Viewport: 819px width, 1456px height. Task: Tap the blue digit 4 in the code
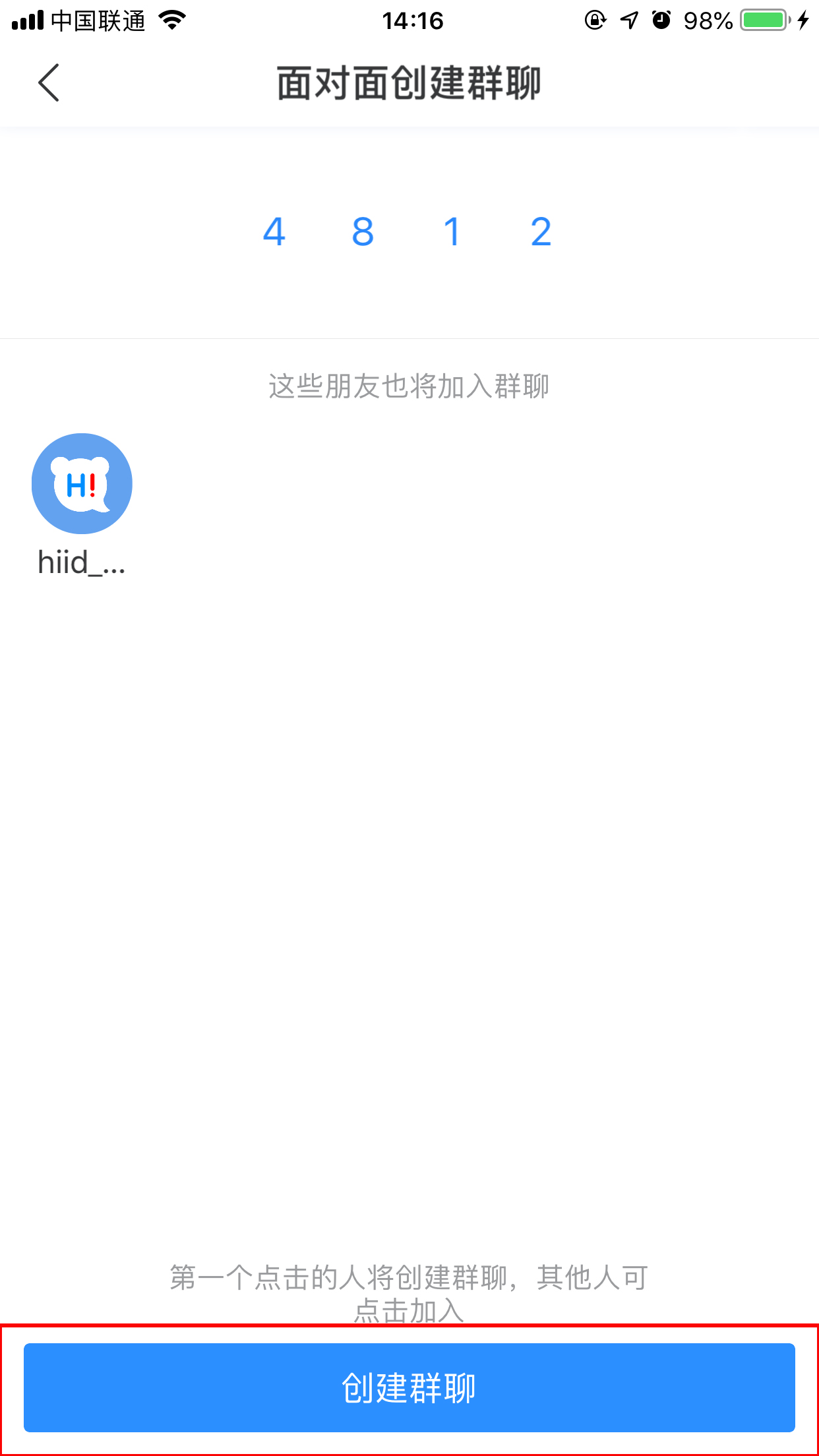click(275, 232)
